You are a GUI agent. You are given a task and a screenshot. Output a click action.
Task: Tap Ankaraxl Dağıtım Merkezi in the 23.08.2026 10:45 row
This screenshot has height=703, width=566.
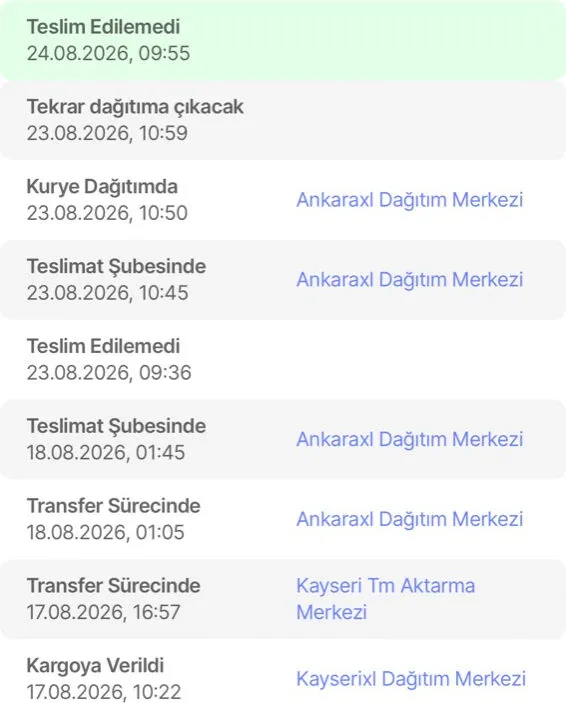point(409,280)
